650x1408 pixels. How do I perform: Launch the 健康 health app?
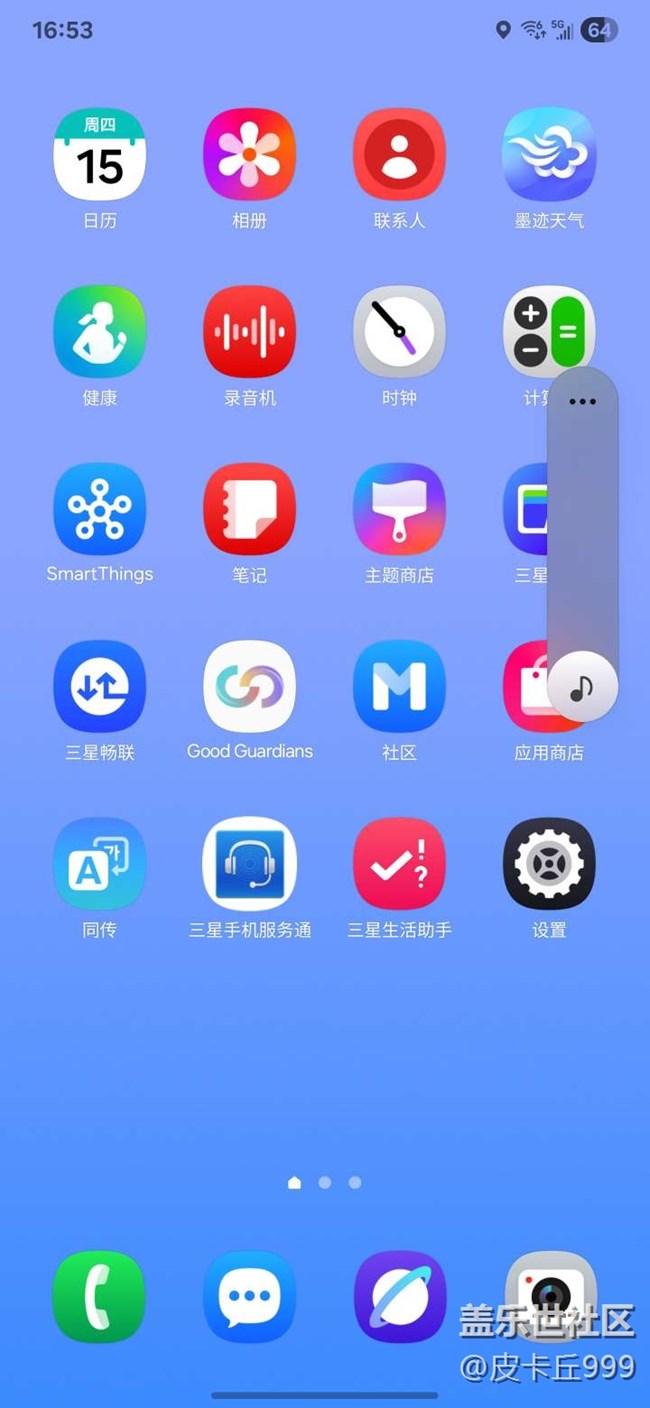[99, 332]
